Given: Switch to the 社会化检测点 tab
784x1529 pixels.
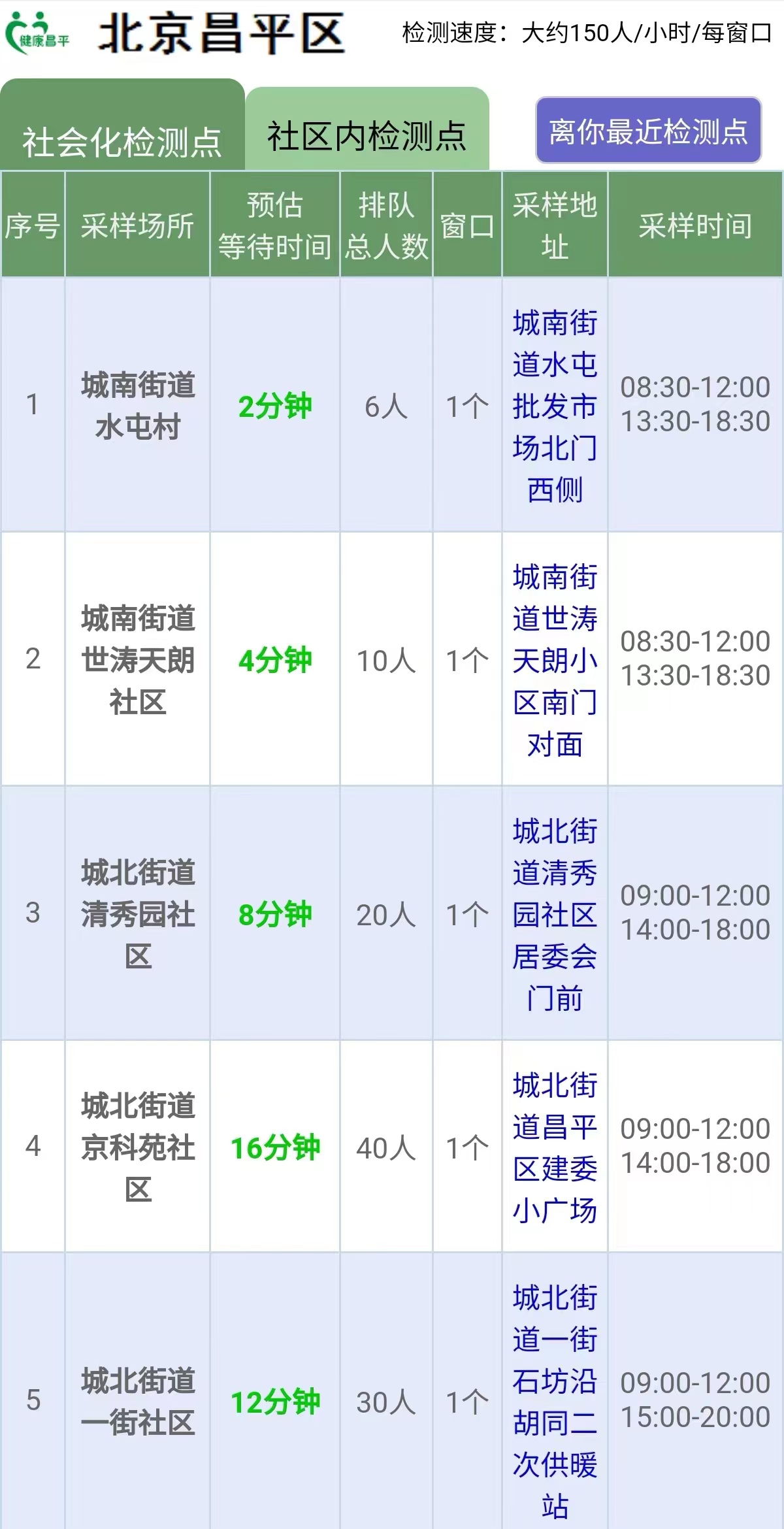Looking at the screenshot, I should tap(122, 125).
